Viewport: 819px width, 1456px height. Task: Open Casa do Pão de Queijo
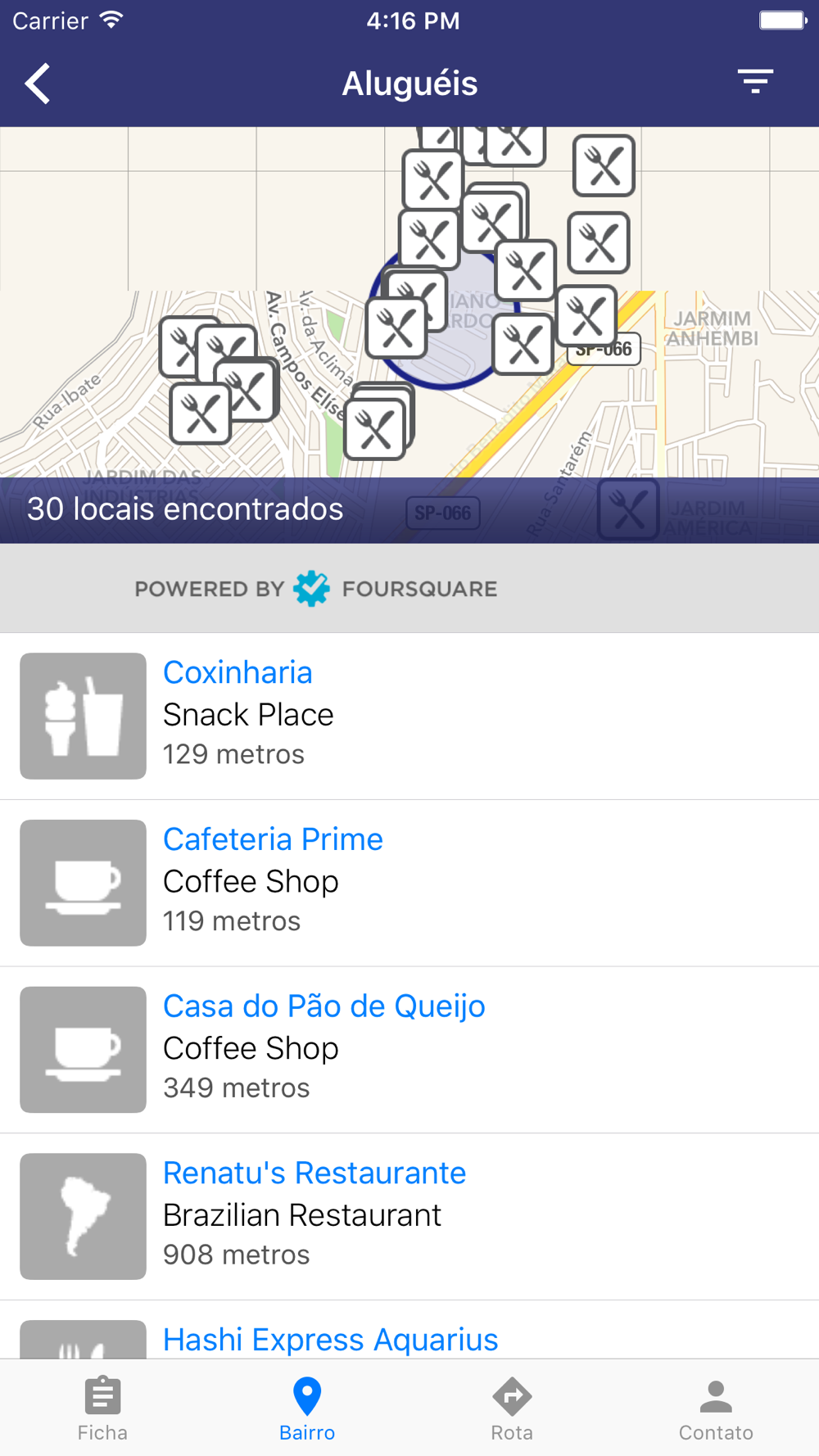pos(409,1050)
